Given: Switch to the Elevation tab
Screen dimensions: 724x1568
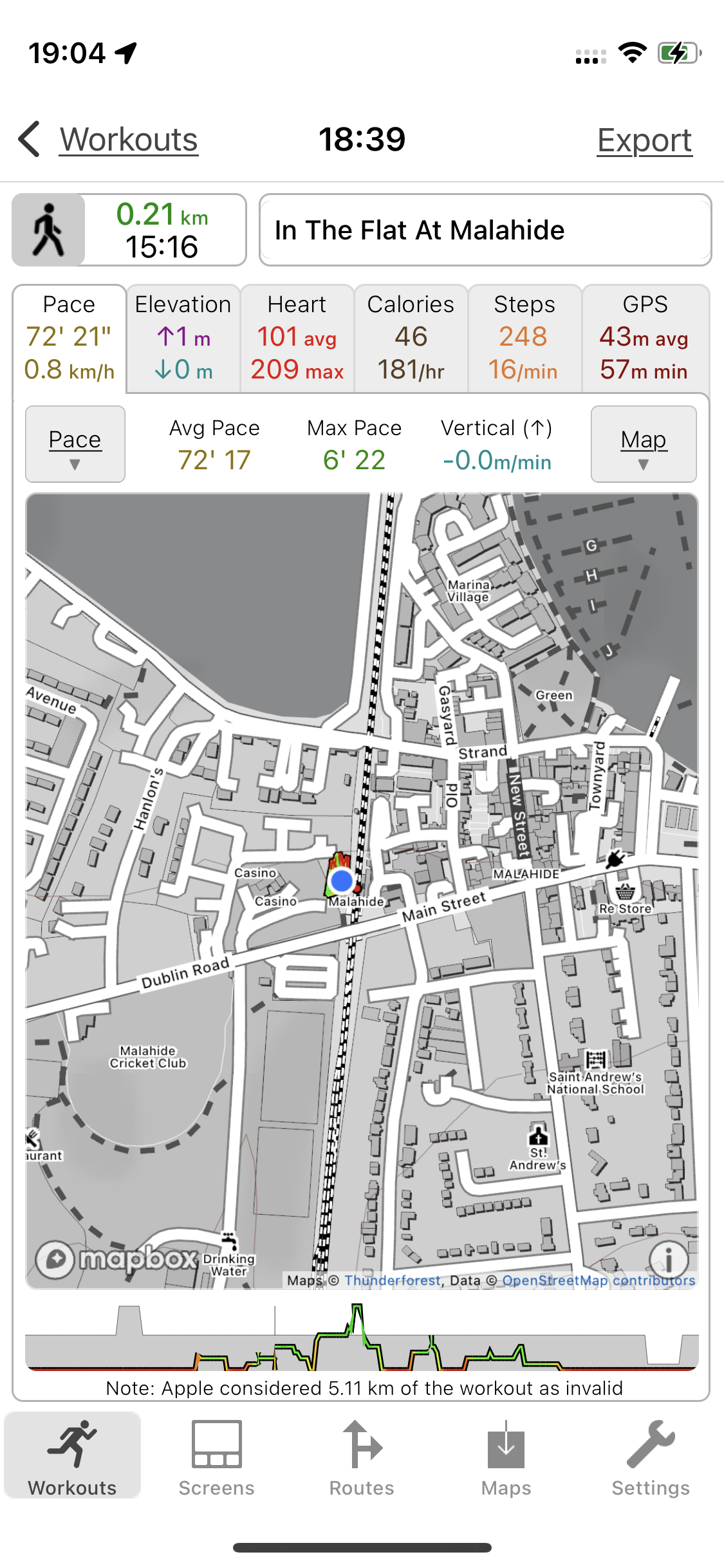Looking at the screenshot, I should (x=183, y=338).
